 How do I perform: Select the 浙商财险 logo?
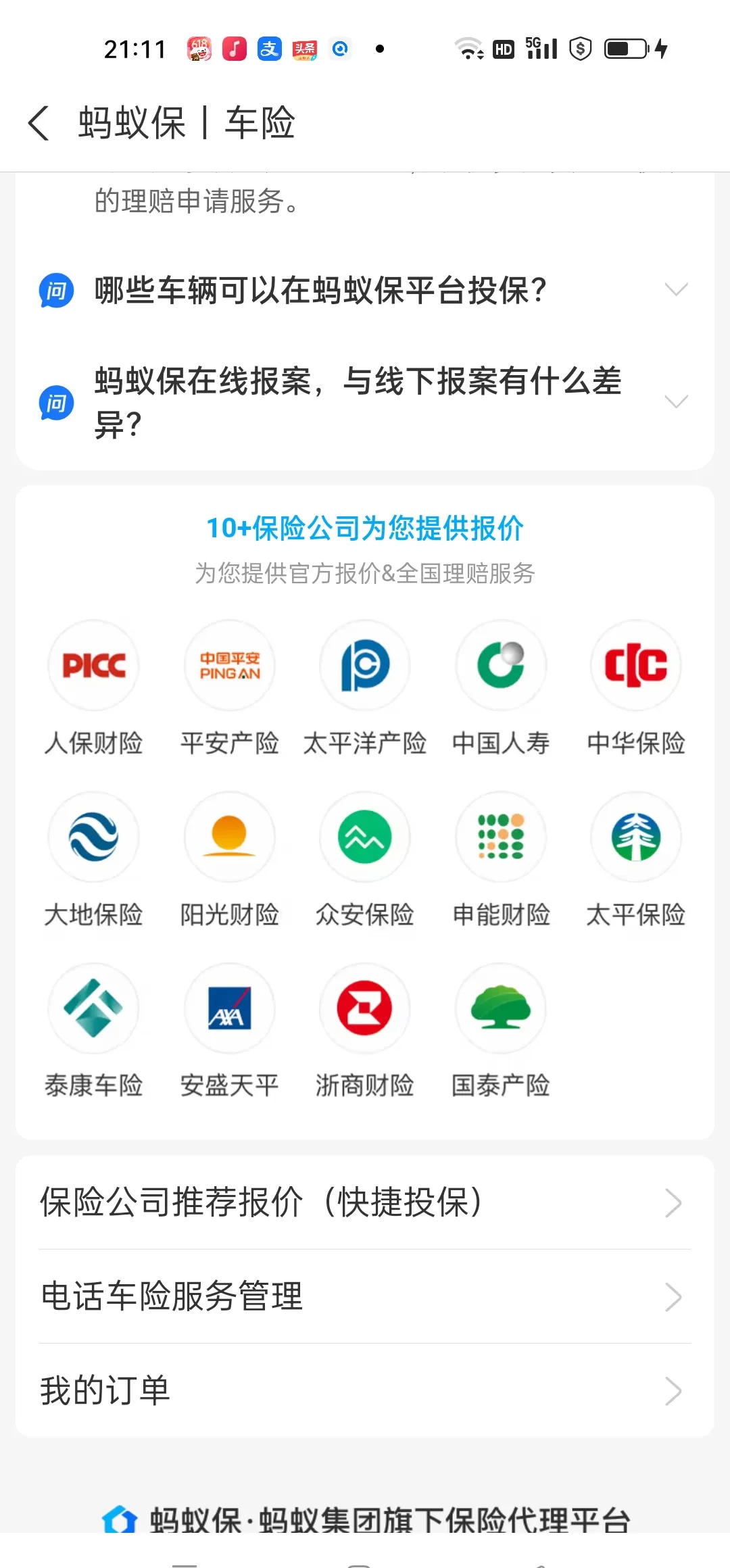tap(365, 1008)
